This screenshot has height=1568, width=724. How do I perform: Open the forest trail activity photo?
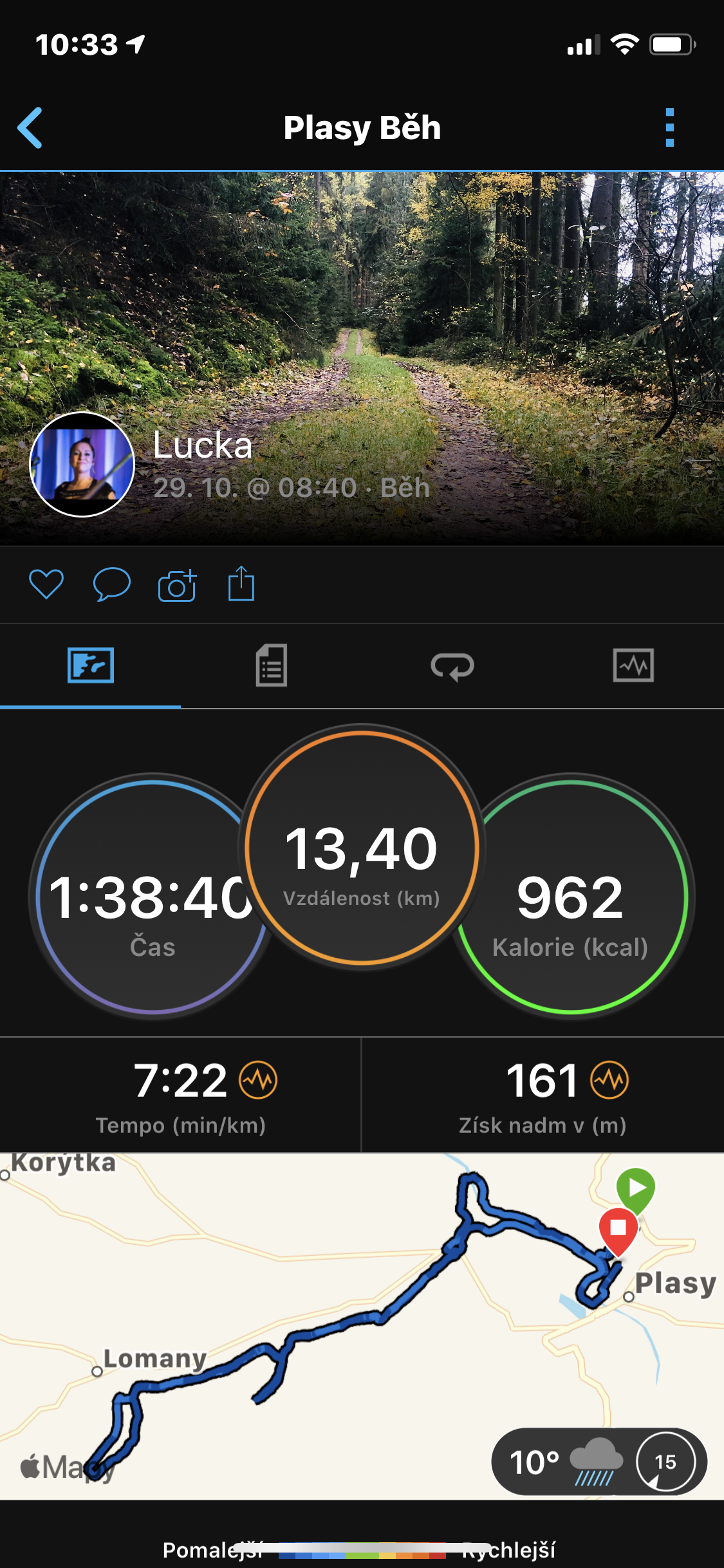[x=362, y=359]
